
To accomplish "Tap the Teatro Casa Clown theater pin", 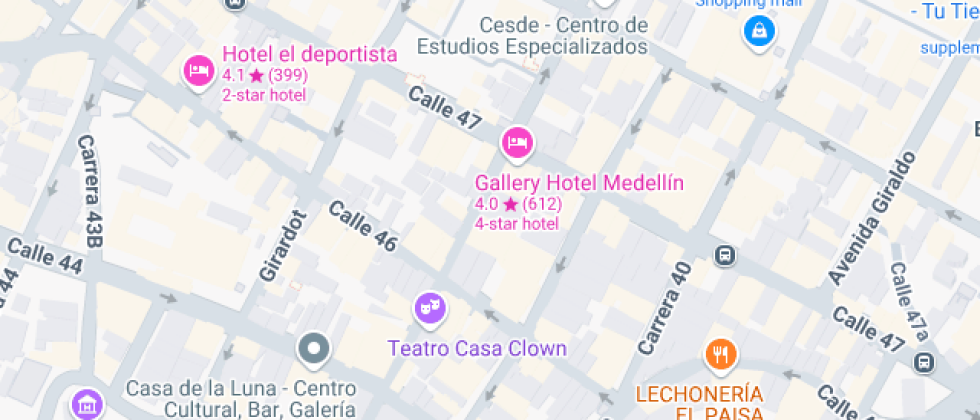I will click(x=430, y=306).
